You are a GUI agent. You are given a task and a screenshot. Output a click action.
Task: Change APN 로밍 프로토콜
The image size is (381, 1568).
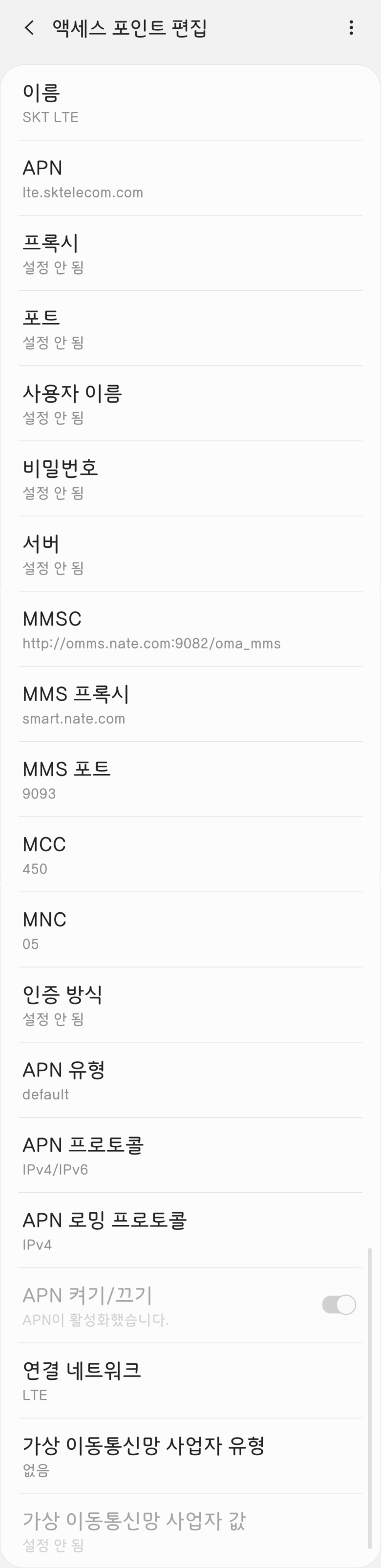(190, 1231)
